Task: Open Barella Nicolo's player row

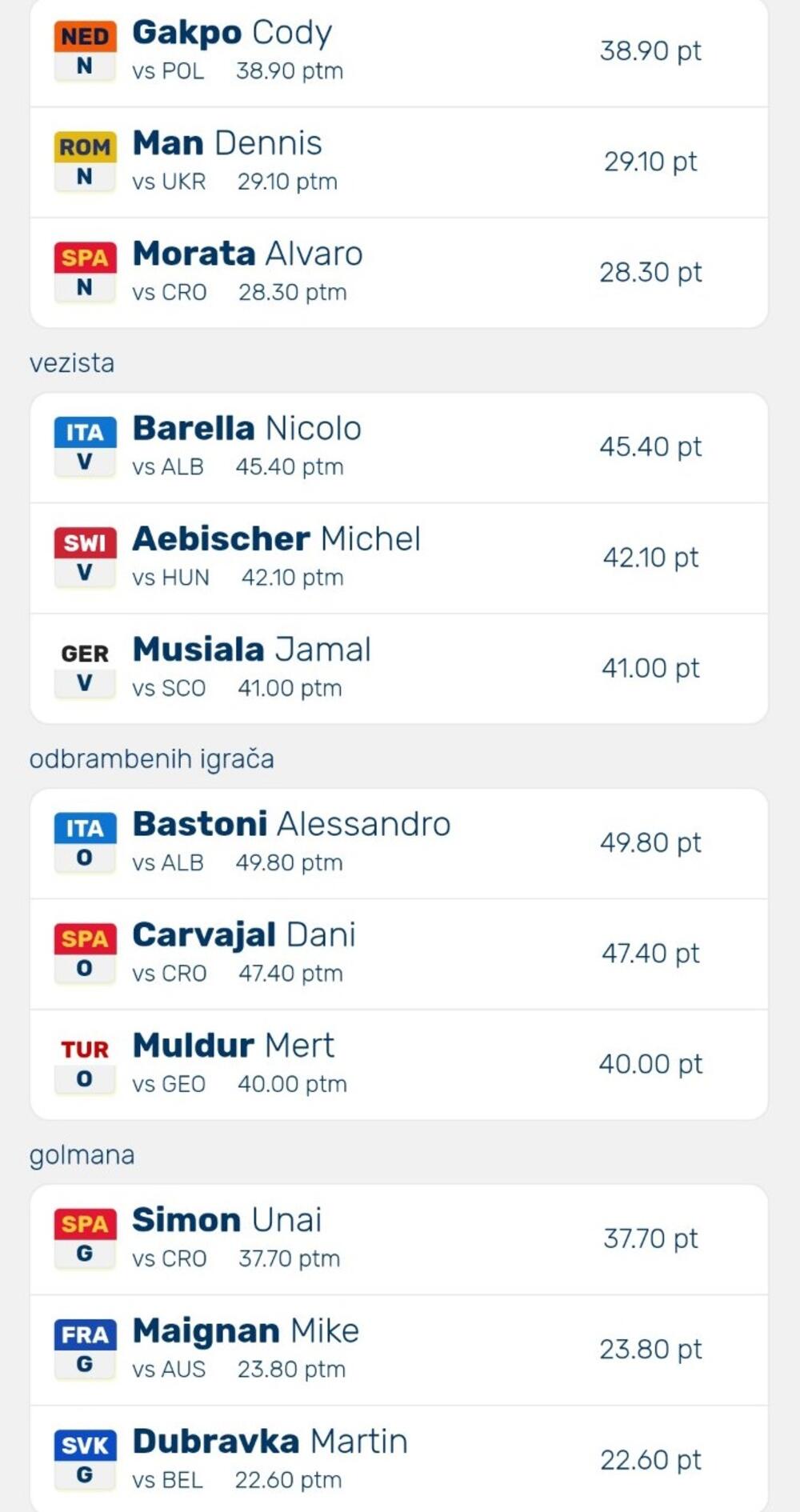Action: [398, 447]
